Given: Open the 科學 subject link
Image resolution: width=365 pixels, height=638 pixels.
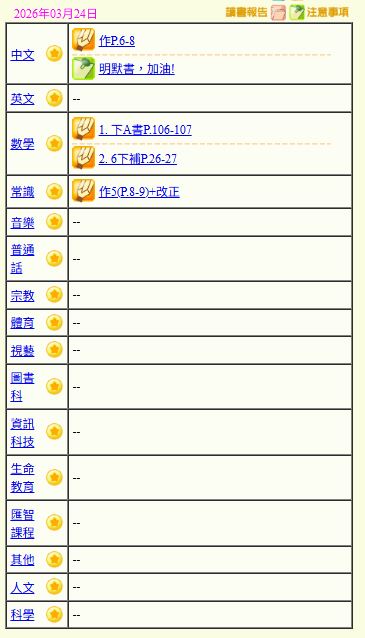Looking at the screenshot, I should (22, 614).
